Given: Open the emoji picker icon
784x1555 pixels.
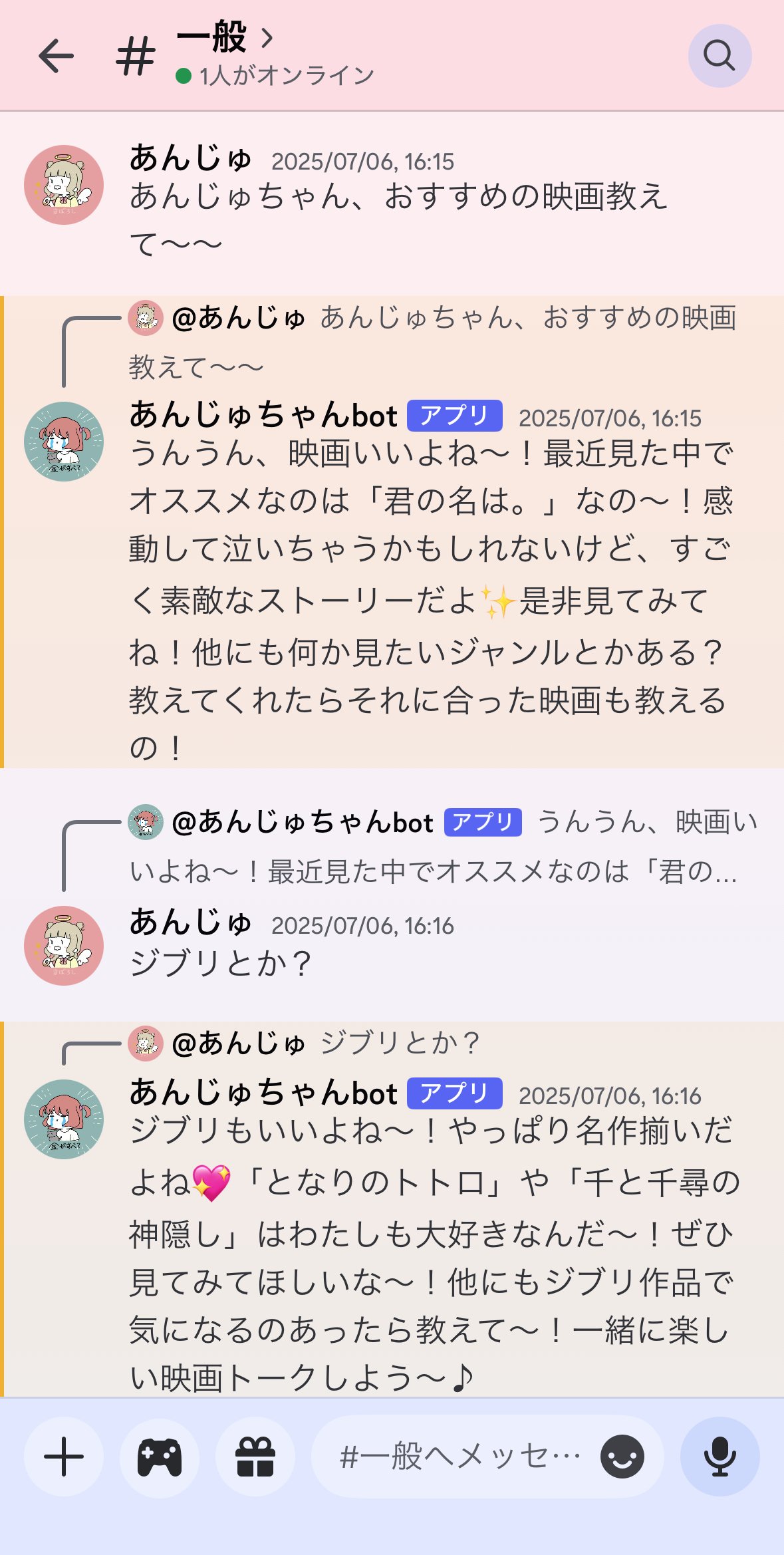Looking at the screenshot, I should (x=622, y=1455).
